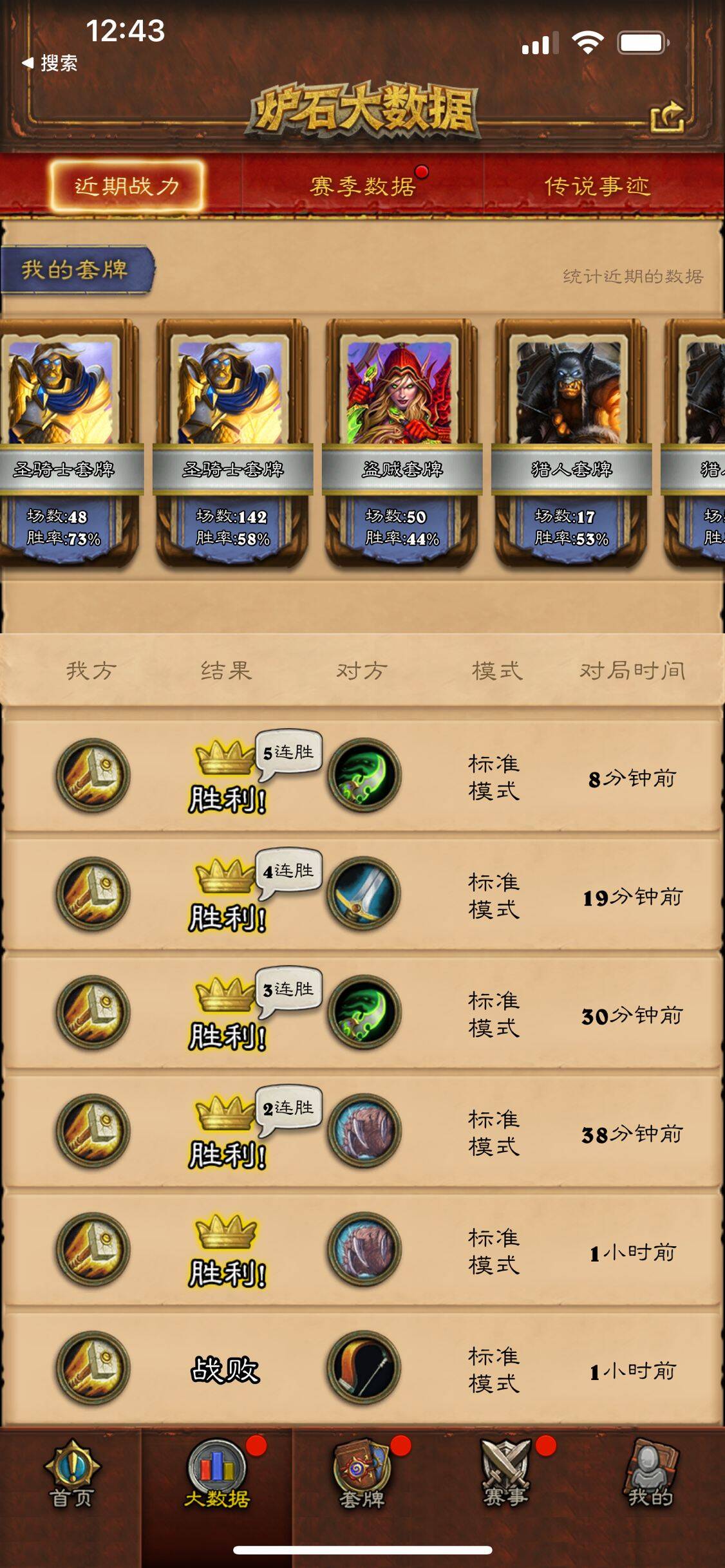Go to the 首页 tab
The height and width of the screenshot is (1568, 725).
[72, 1475]
